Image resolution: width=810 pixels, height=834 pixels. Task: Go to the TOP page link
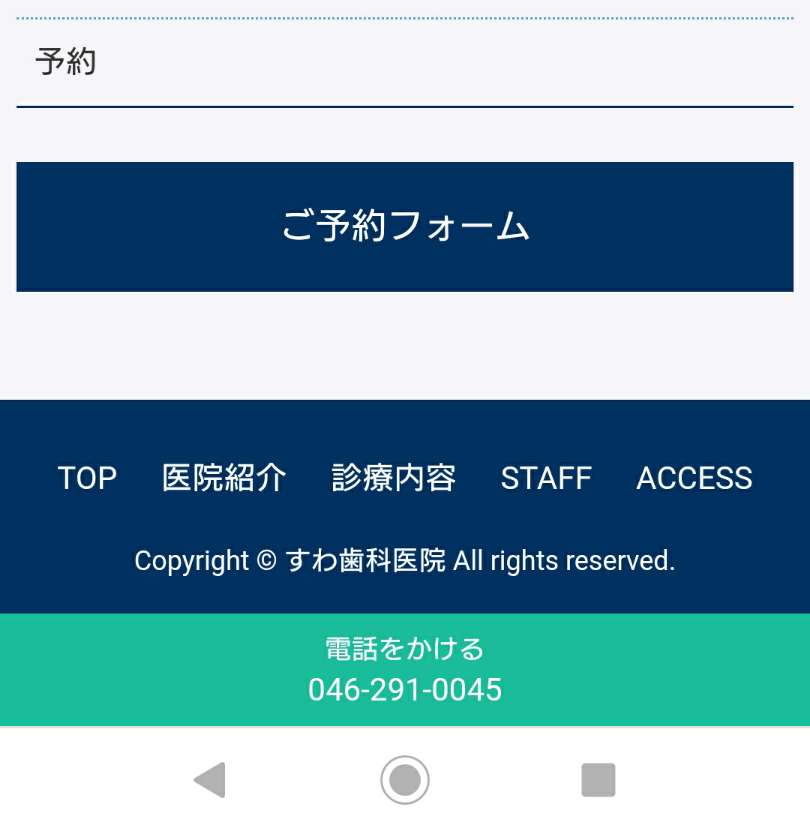point(87,478)
